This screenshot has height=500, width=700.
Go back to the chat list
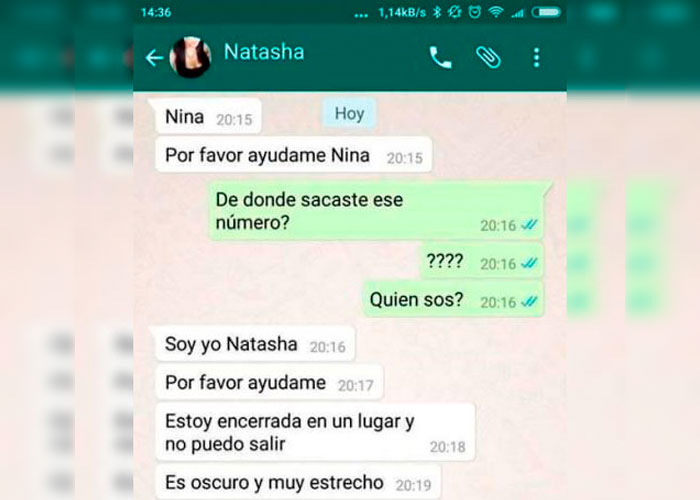[x=153, y=58]
